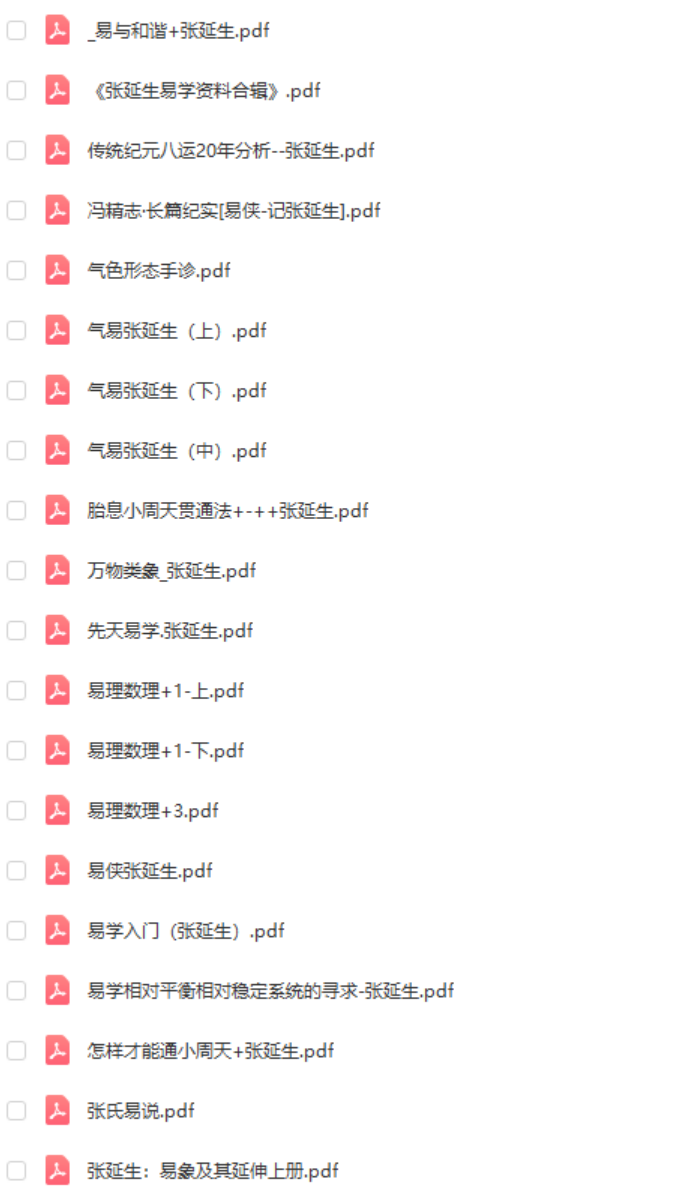
Task: Tick the checkbox for 易理数理+1-上.pdf
Action: (x=16, y=691)
